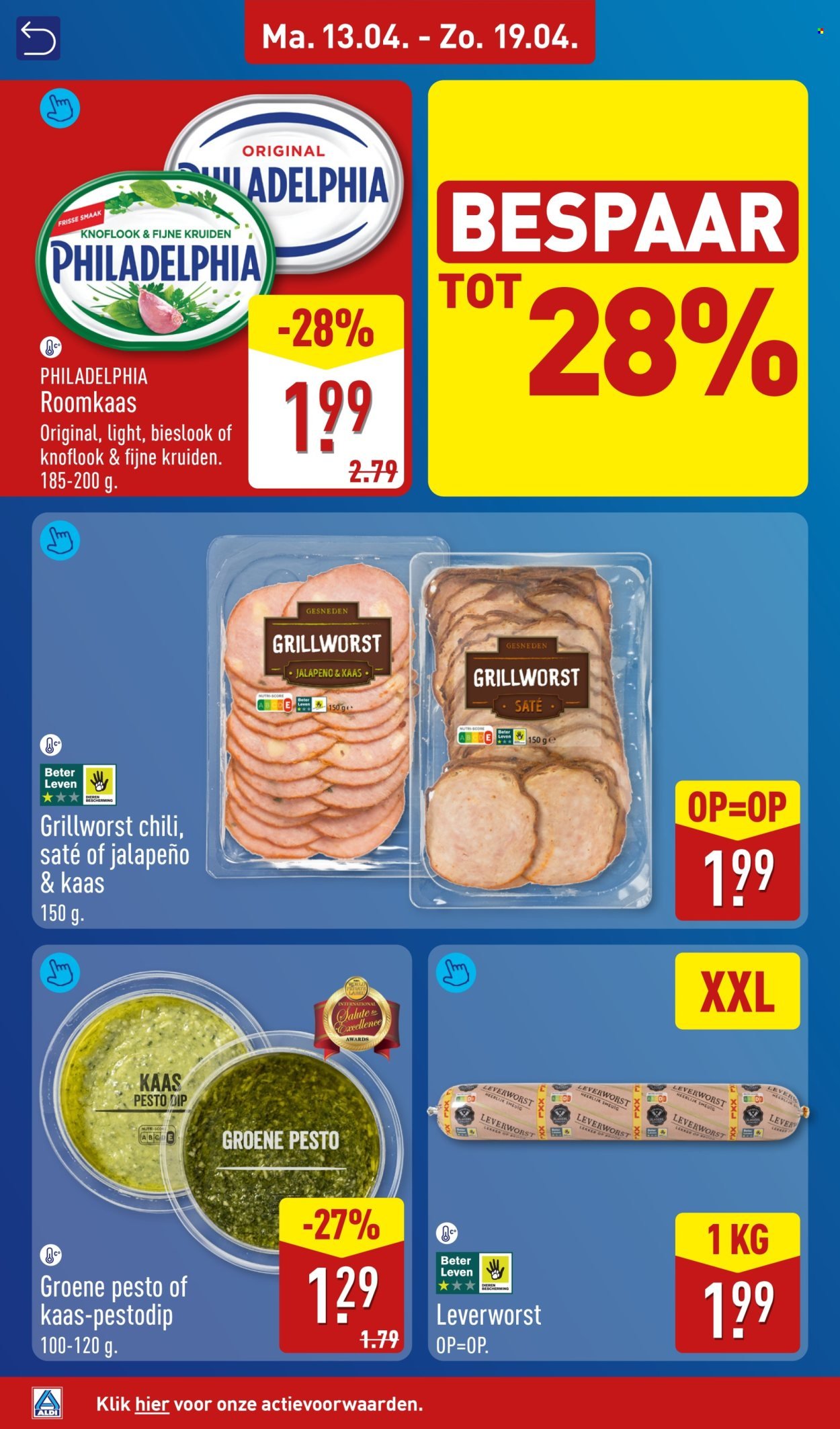Toggle the Beter Leven star badge on Grillworst
Viewport: 840px width, 1429px height.
60,785
